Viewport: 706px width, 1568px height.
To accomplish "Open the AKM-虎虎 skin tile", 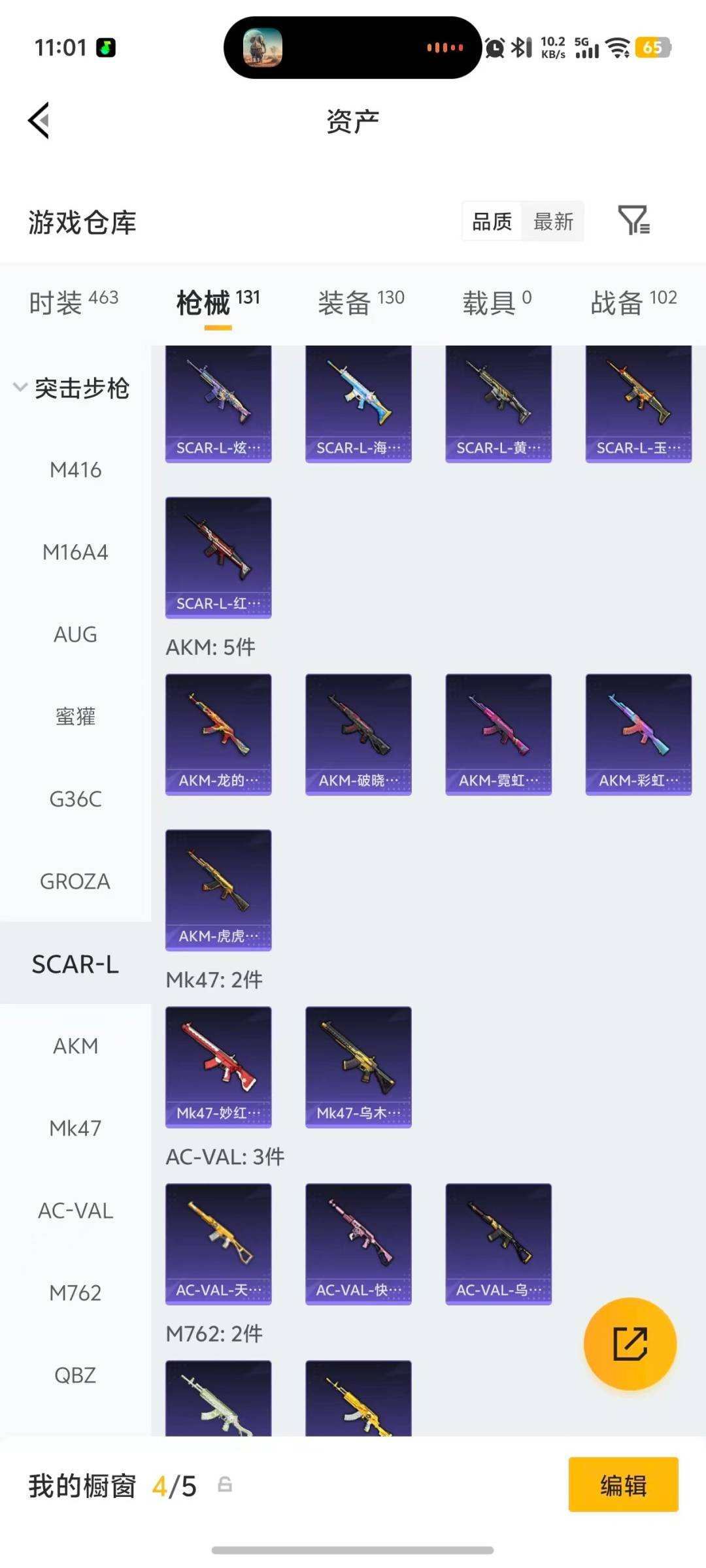I will tap(218, 890).
